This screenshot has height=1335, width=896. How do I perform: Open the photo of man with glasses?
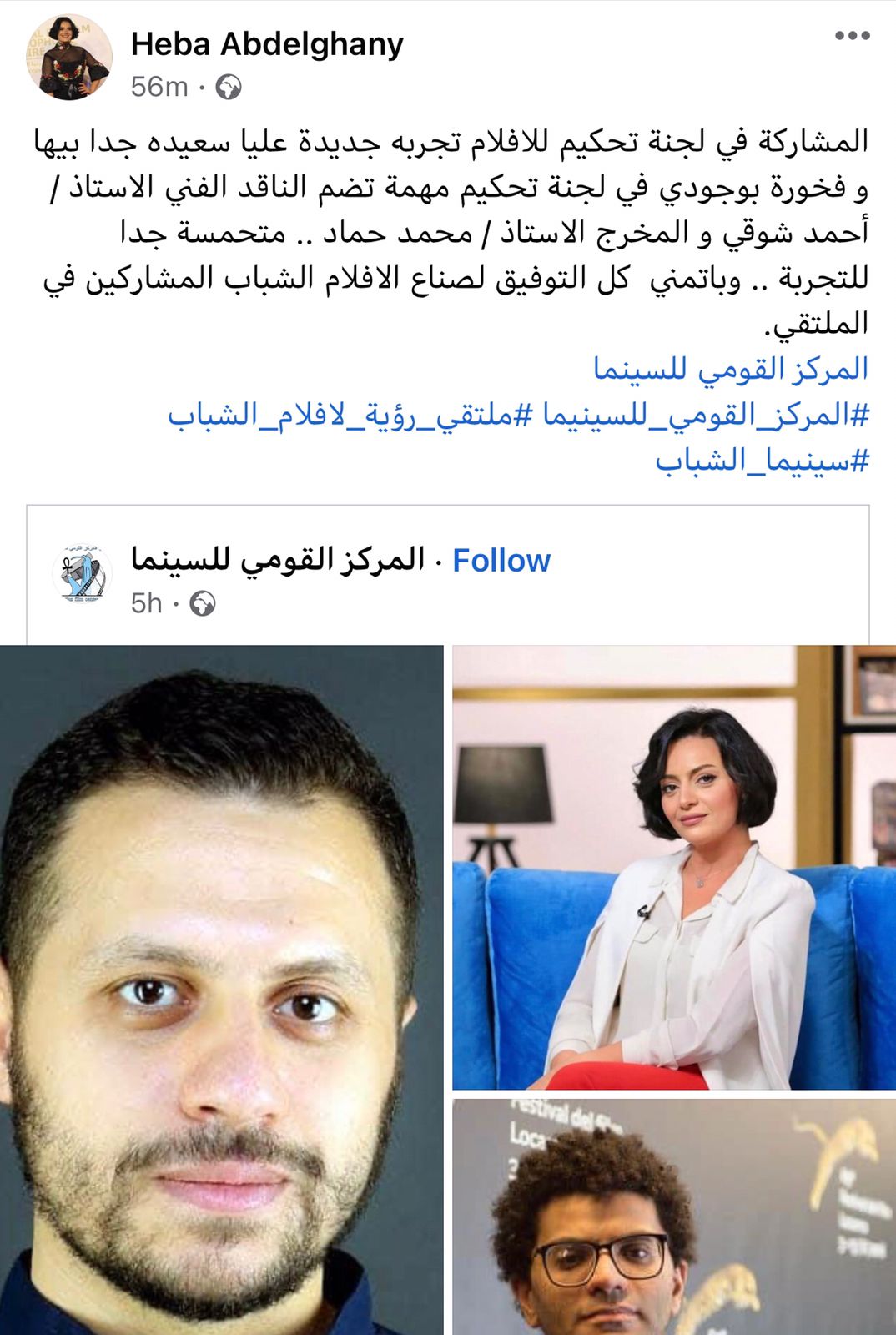[x=673, y=1217]
